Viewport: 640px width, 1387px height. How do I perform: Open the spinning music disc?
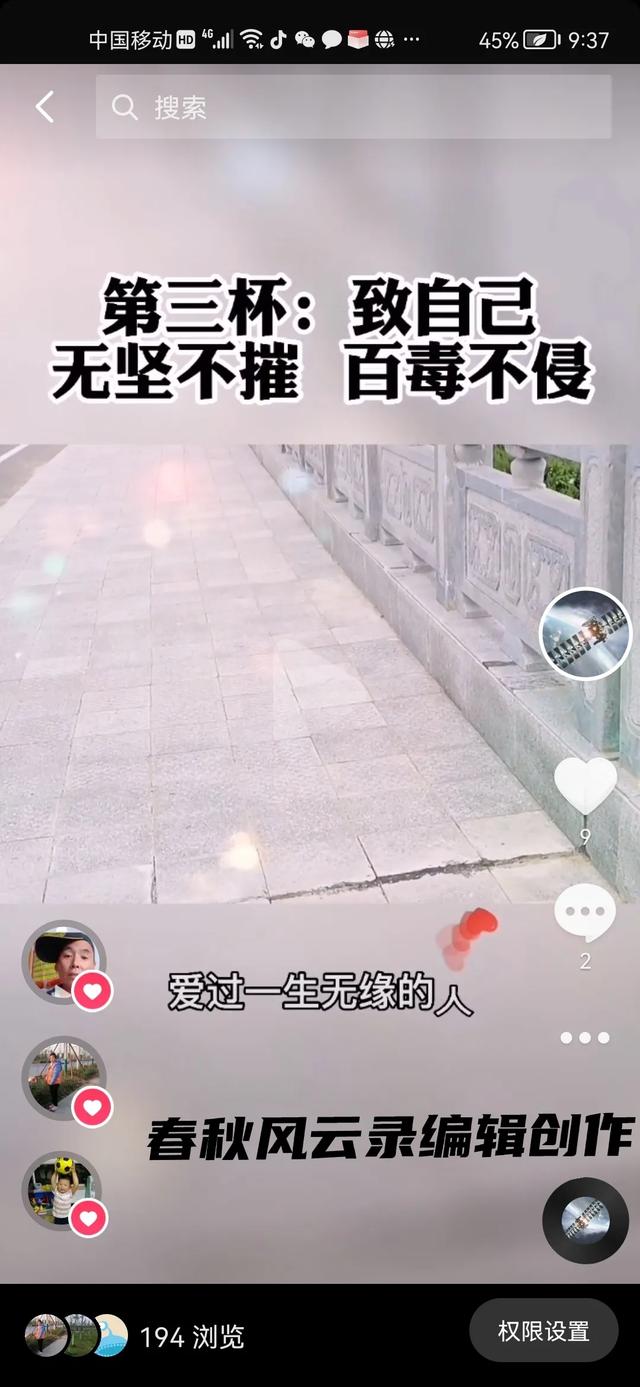[585, 1220]
